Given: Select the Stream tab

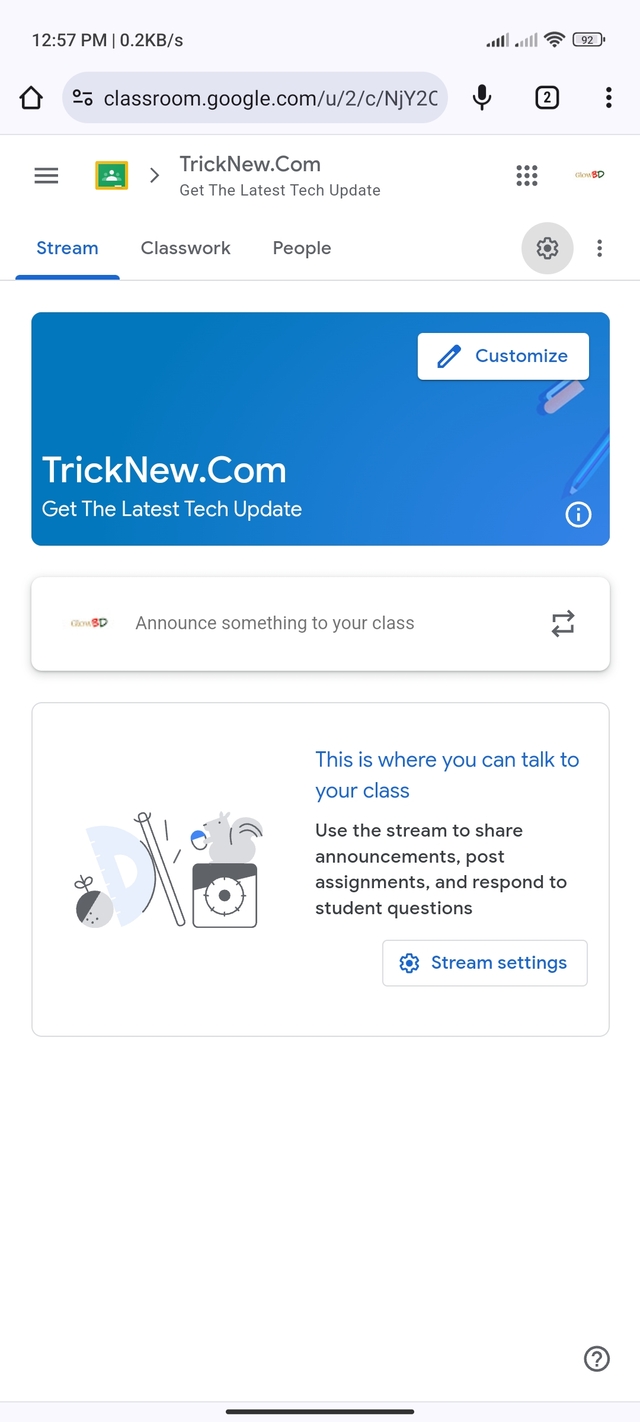Looking at the screenshot, I should 67,248.
